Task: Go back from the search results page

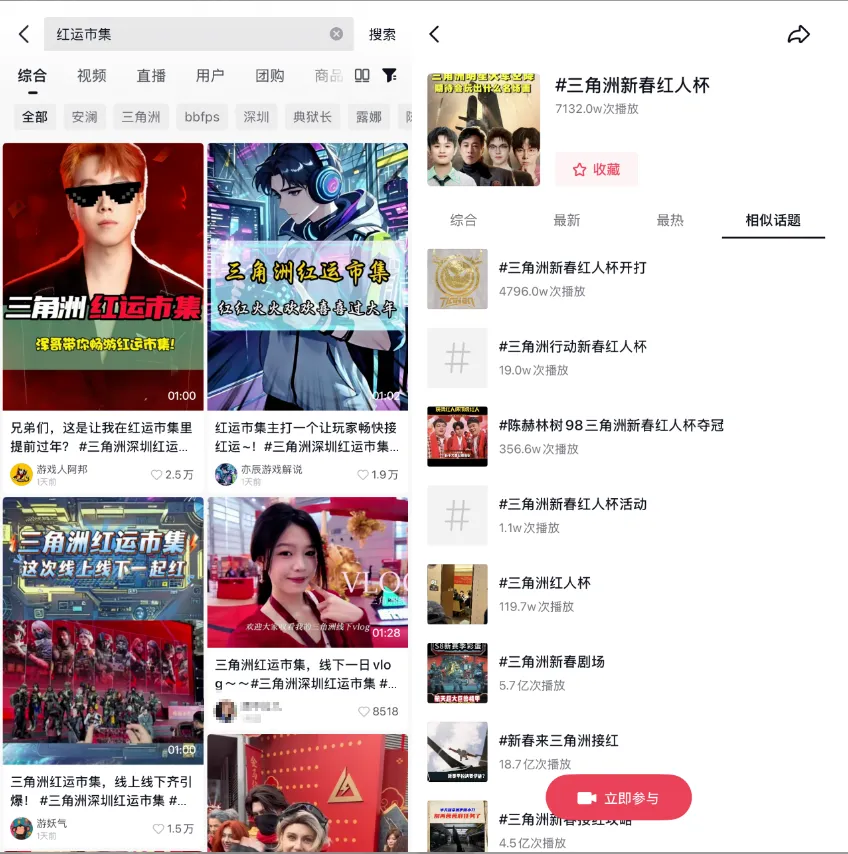Action: [x=24, y=34]
